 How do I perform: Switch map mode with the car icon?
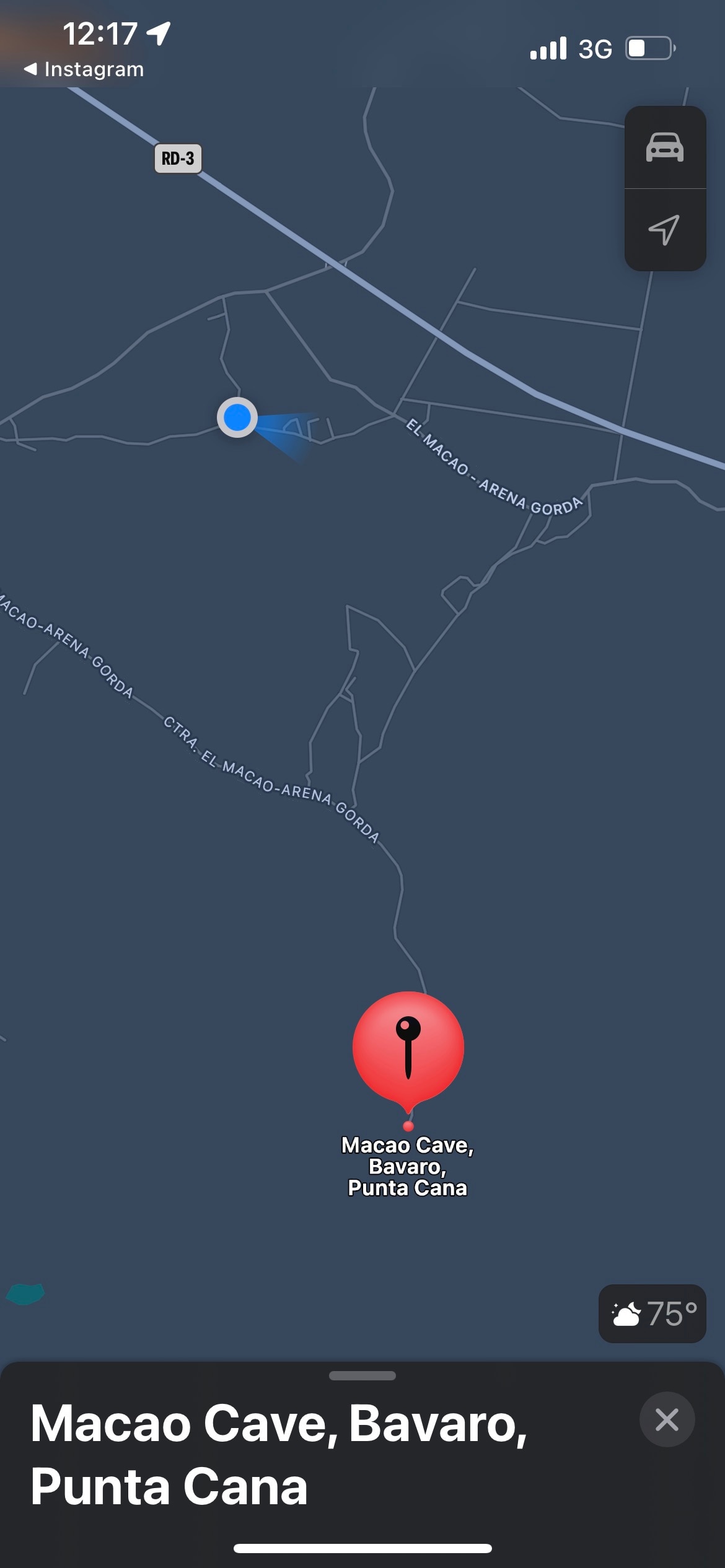664,147
